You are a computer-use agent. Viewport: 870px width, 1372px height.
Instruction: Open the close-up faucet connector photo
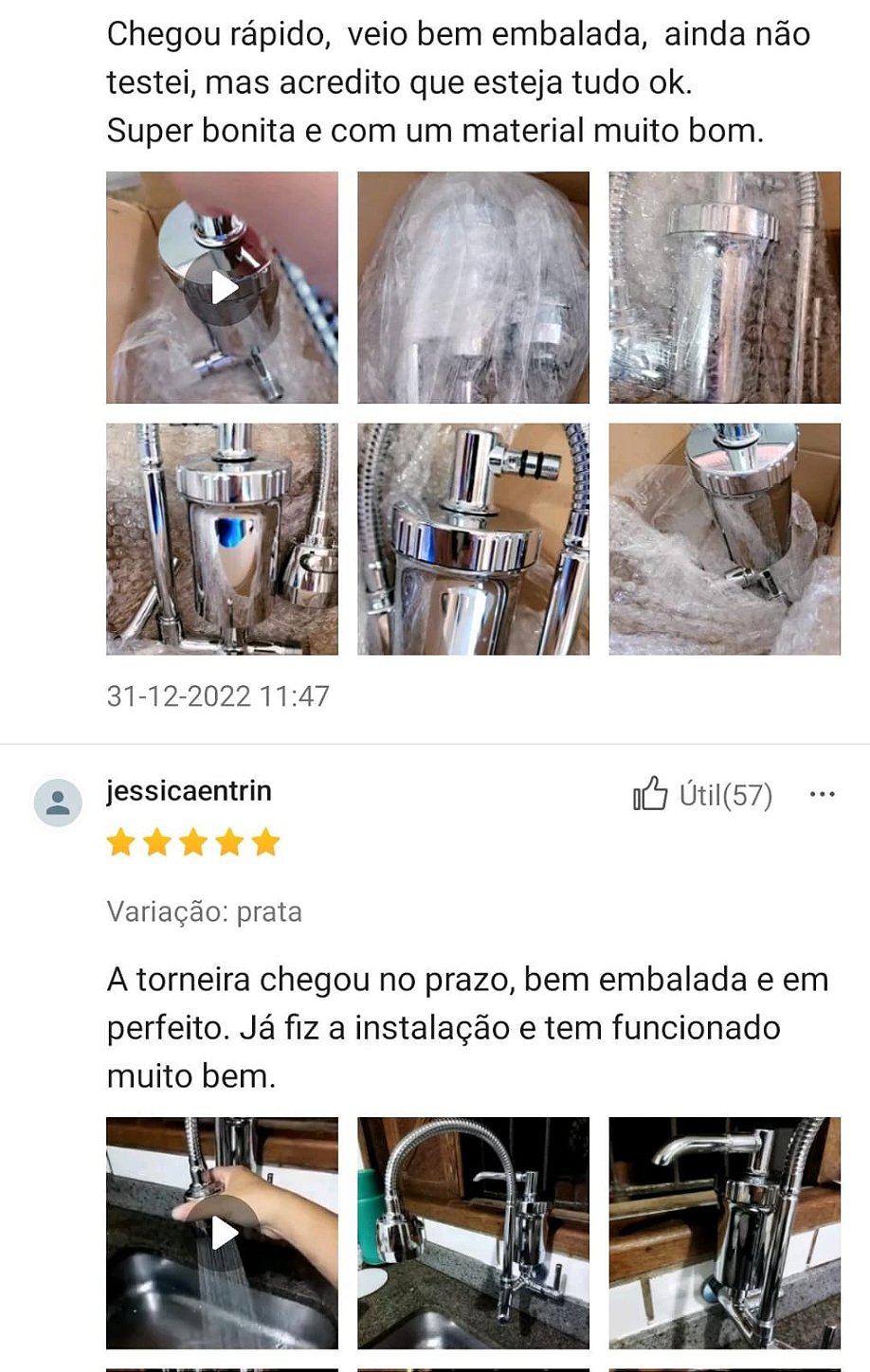[473, 538]
